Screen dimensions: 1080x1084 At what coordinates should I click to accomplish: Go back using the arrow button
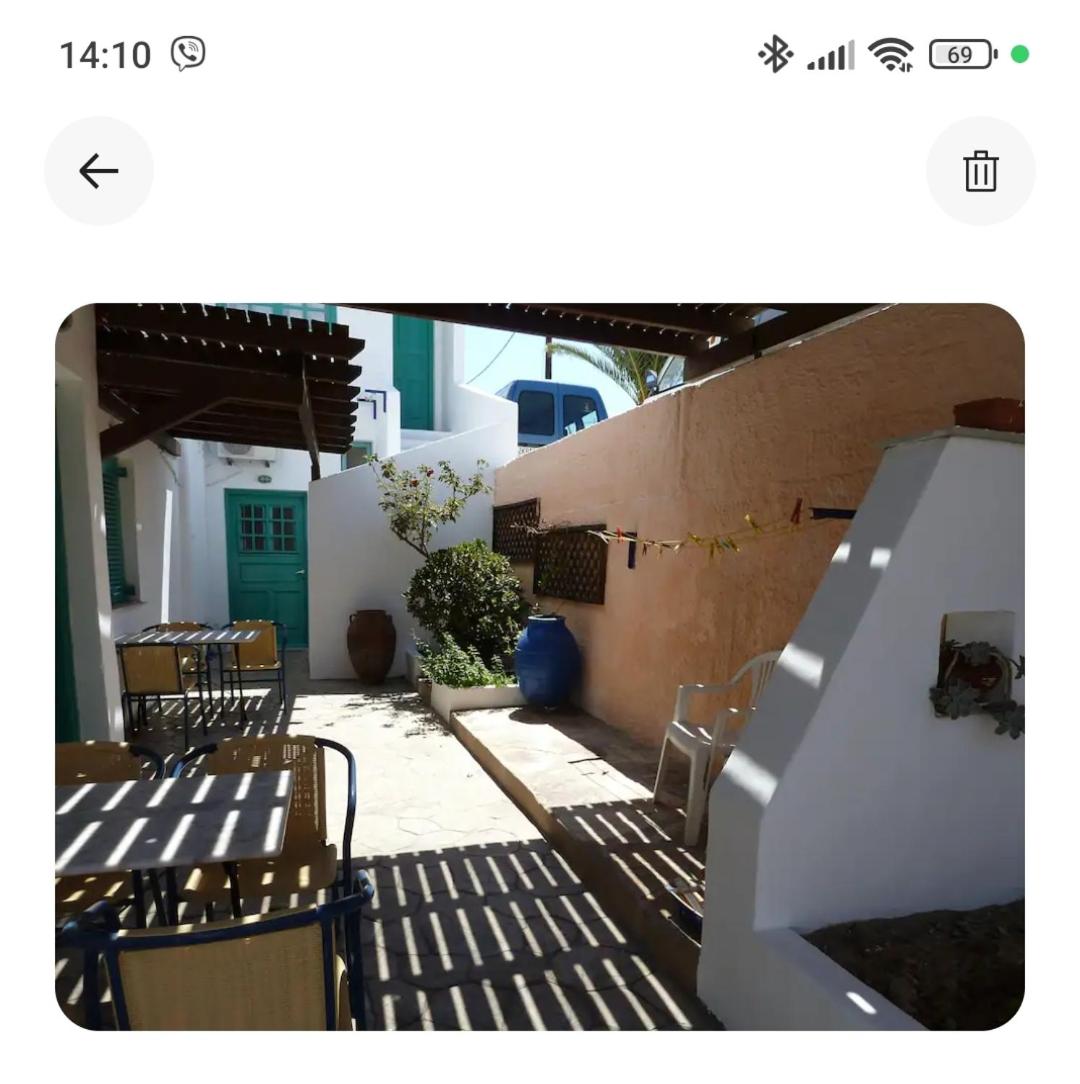(x=98, y=171)
